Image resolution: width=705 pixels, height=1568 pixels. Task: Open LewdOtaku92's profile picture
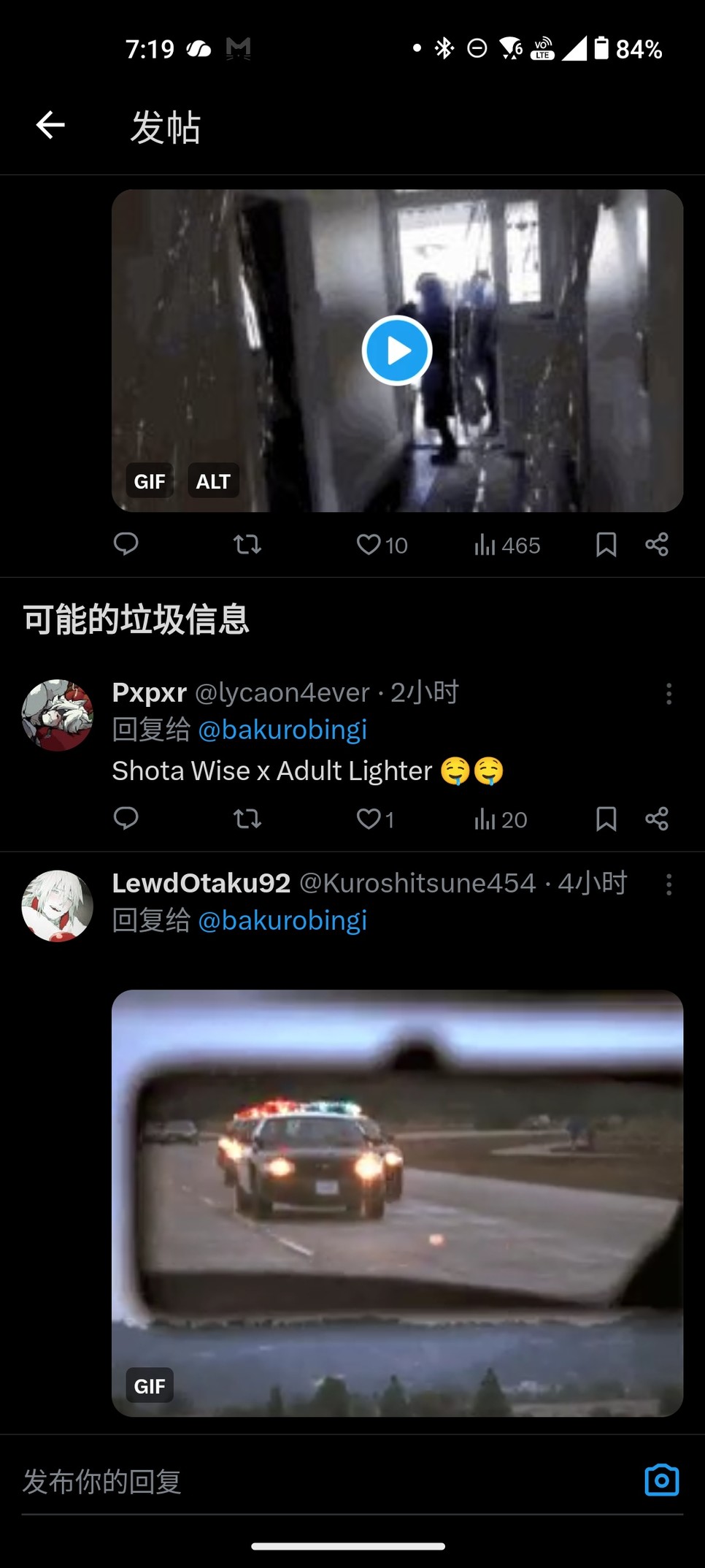[x=58, y=906]
